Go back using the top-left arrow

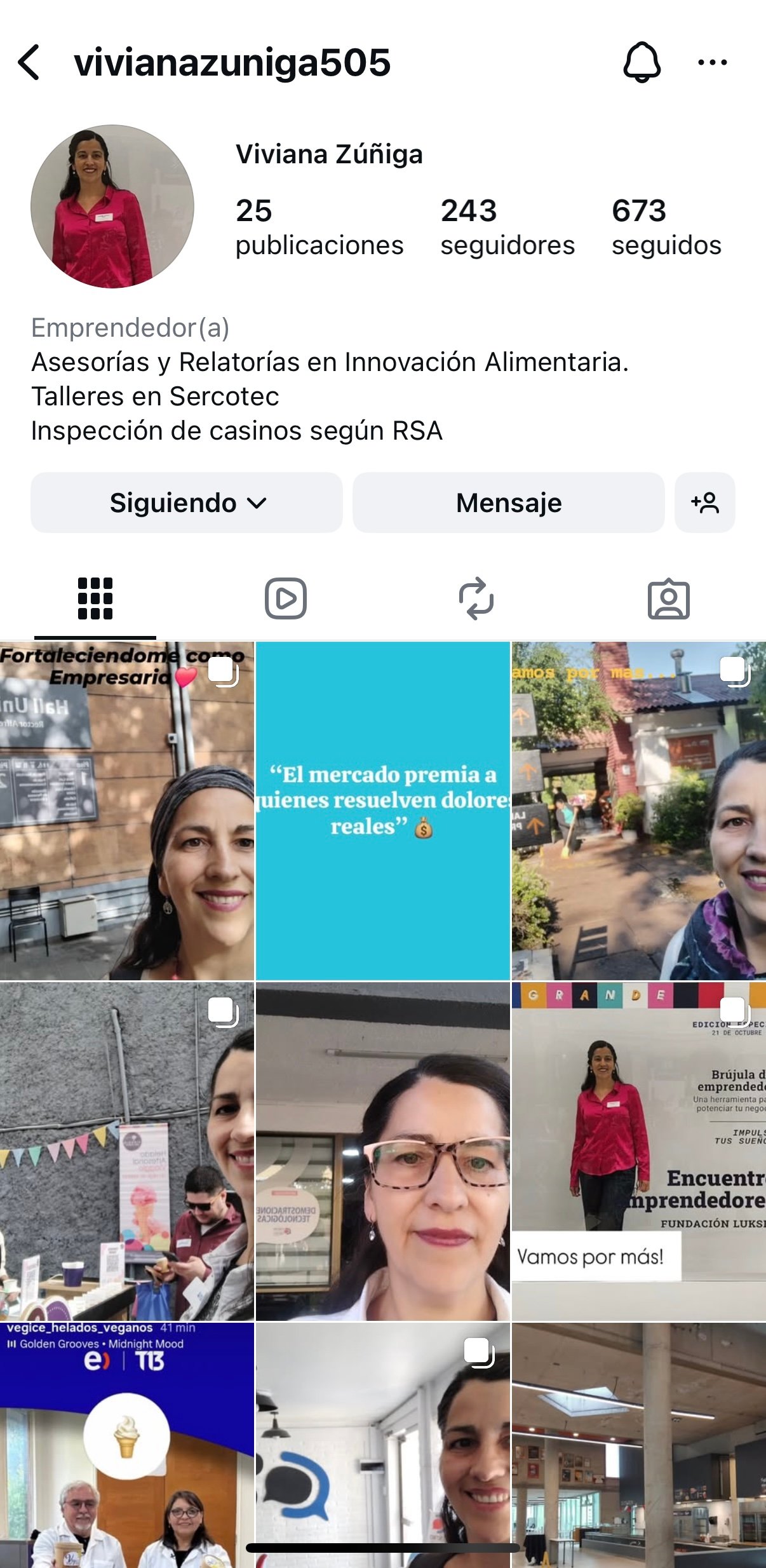(30, 62)
